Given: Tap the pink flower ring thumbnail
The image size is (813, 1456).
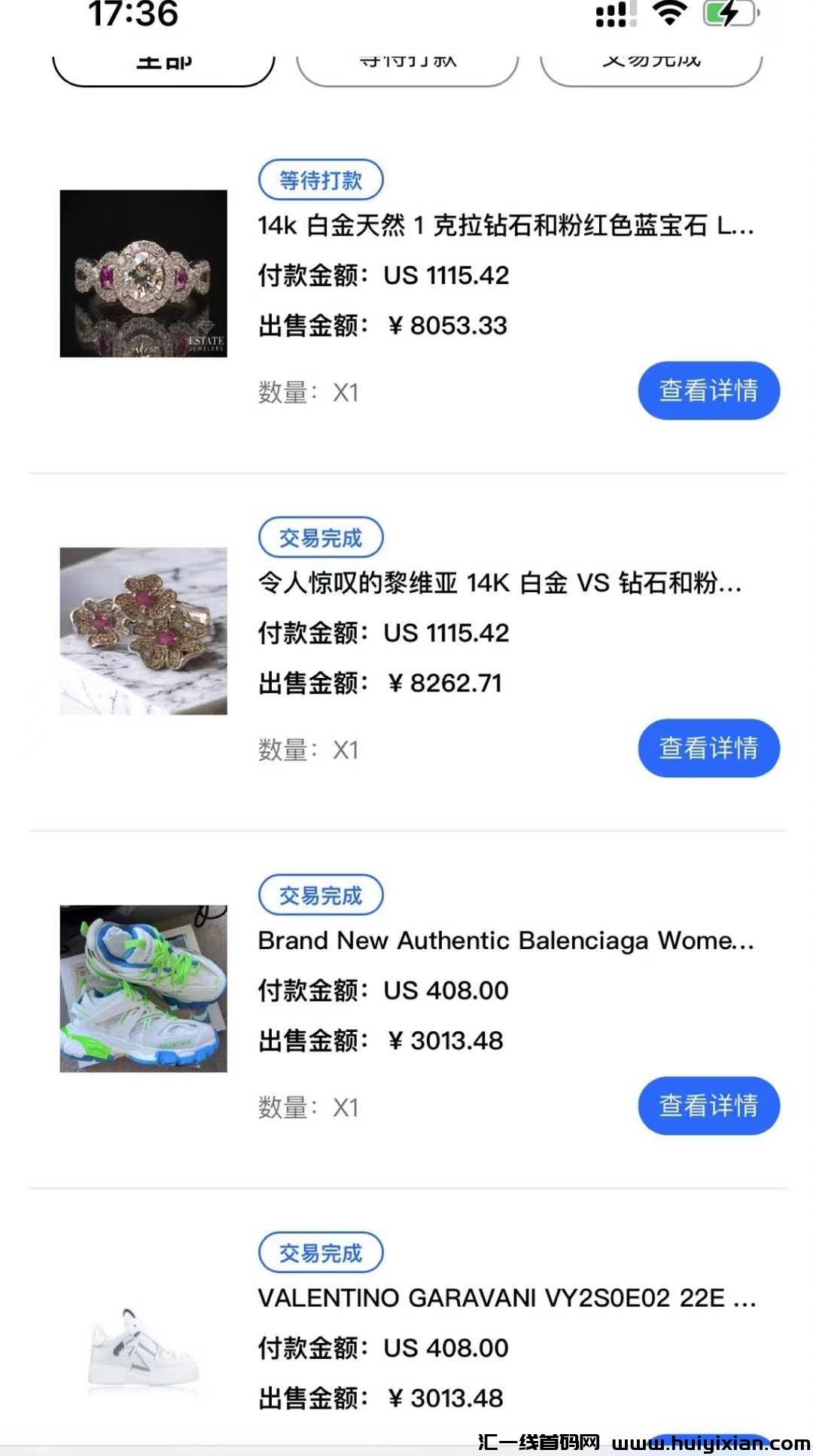Looking at the screenshot, I should [x=143, y=631].
